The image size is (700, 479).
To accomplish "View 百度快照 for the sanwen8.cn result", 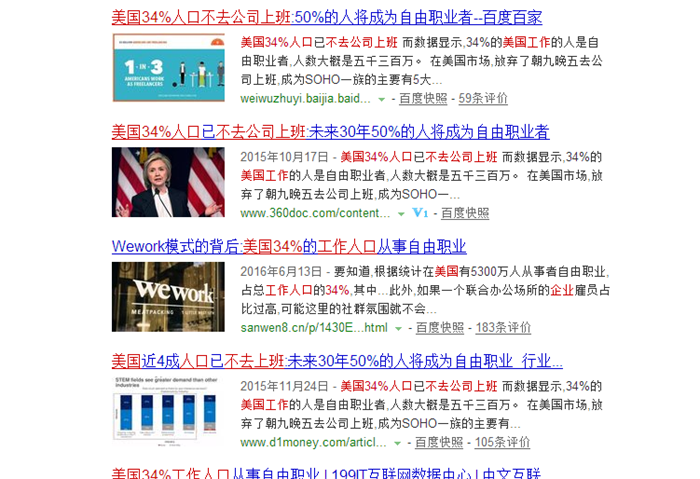I will [x=440, y=328].
